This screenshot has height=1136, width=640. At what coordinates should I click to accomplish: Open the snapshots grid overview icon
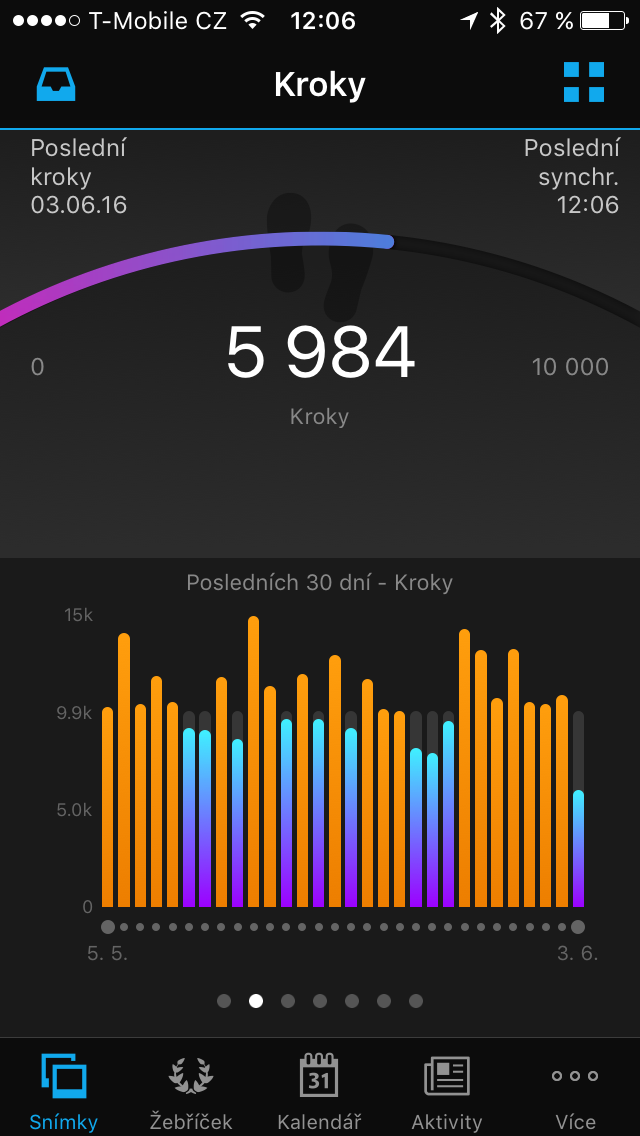(x=583, y=83)
